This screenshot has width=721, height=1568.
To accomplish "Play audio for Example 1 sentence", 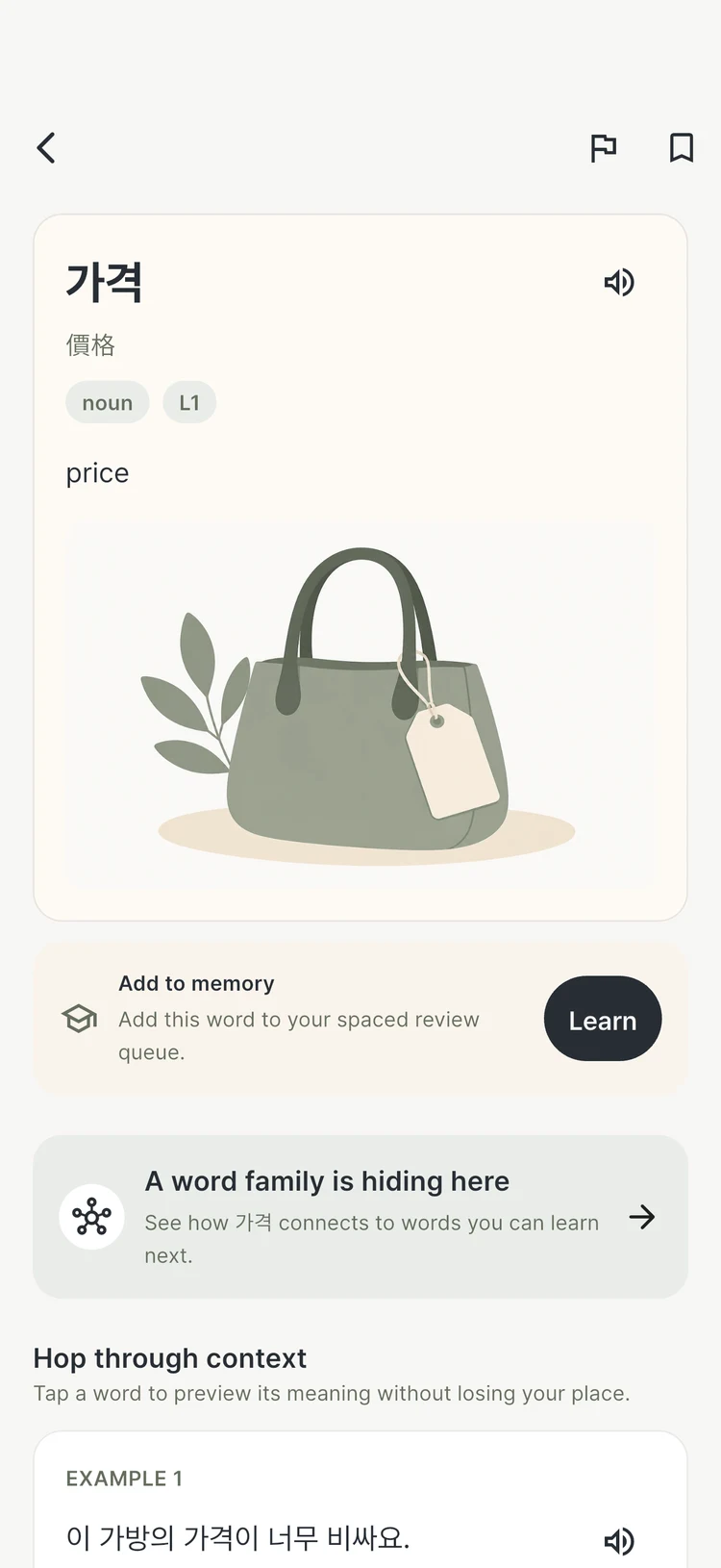I will [x=619, y=1541].
